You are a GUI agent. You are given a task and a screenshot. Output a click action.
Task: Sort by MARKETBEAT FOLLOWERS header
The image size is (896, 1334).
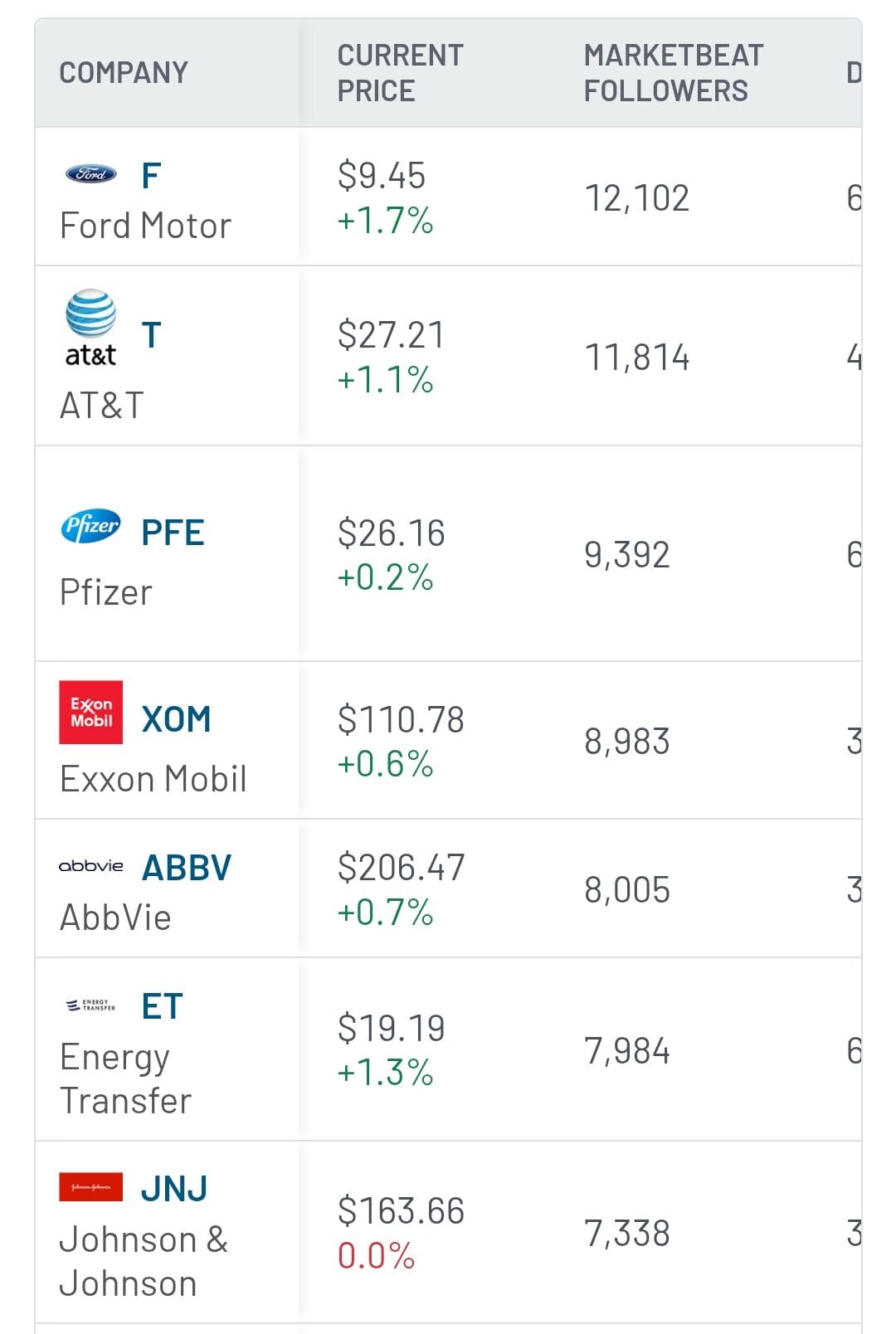[673, 72]
